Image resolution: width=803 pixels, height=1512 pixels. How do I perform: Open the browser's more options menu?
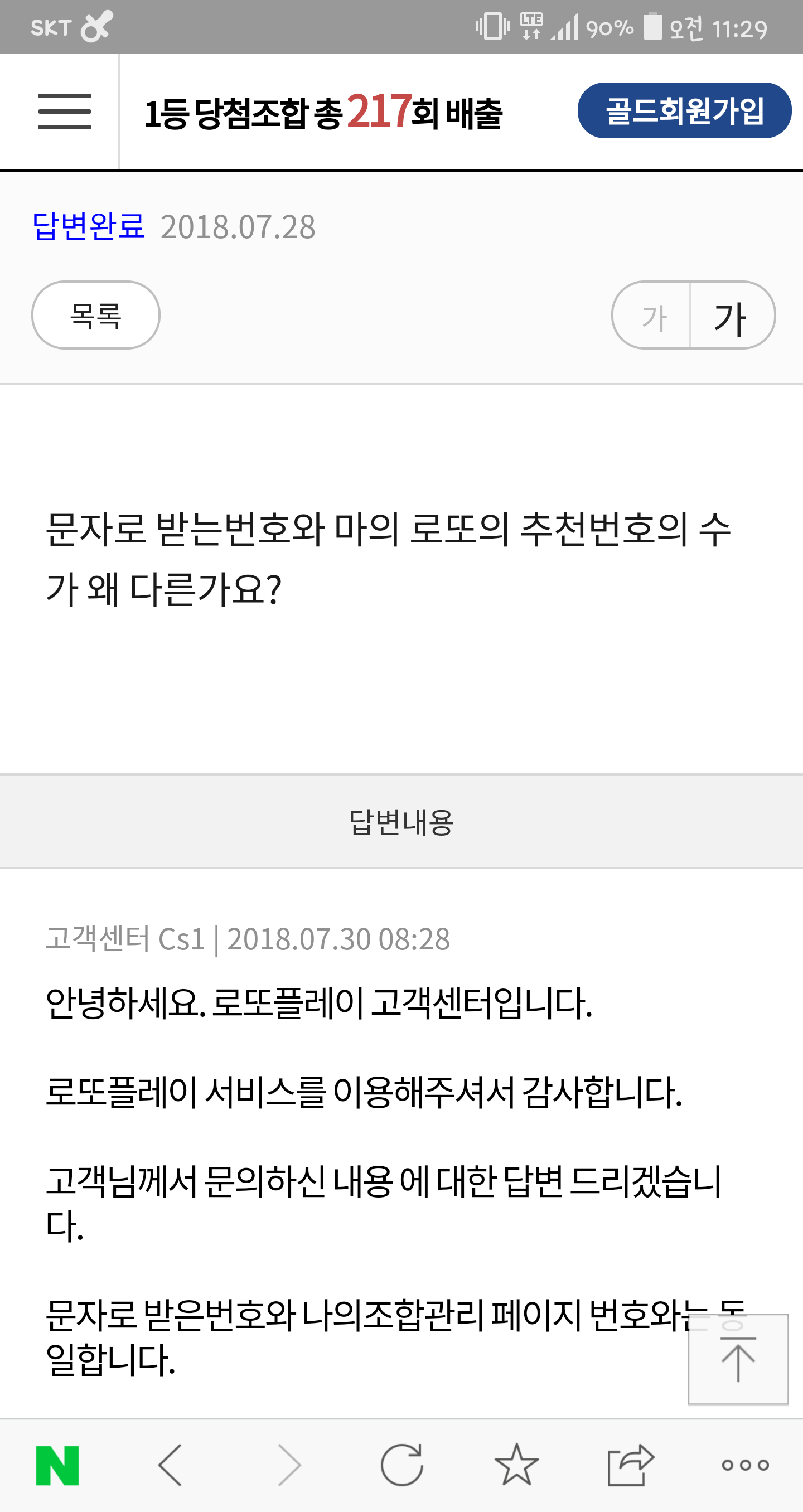pyautogui.click(x=746, y=1466)
